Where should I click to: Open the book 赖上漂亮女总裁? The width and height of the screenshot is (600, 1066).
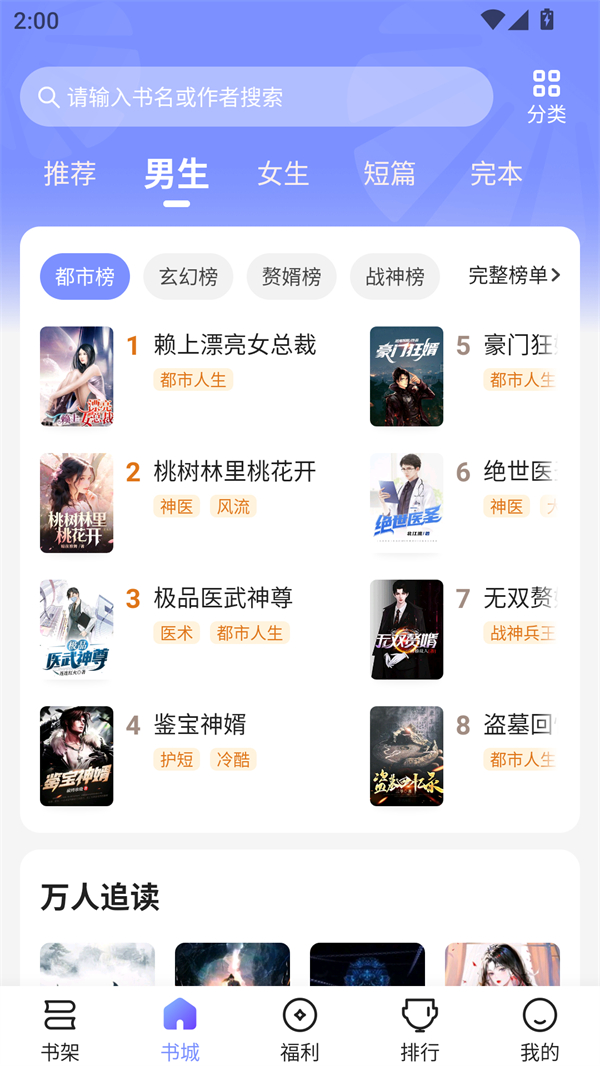tap(234, 345)
